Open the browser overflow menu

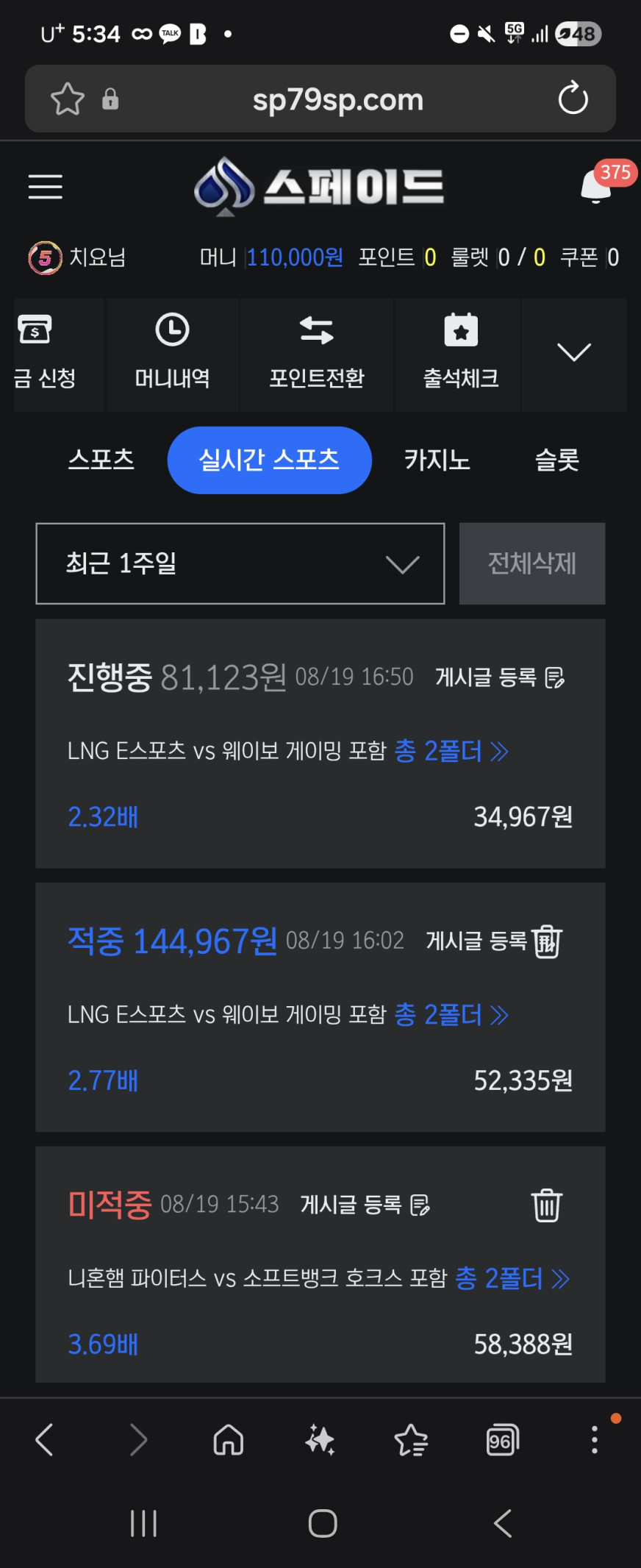[x=595, y=1440]
